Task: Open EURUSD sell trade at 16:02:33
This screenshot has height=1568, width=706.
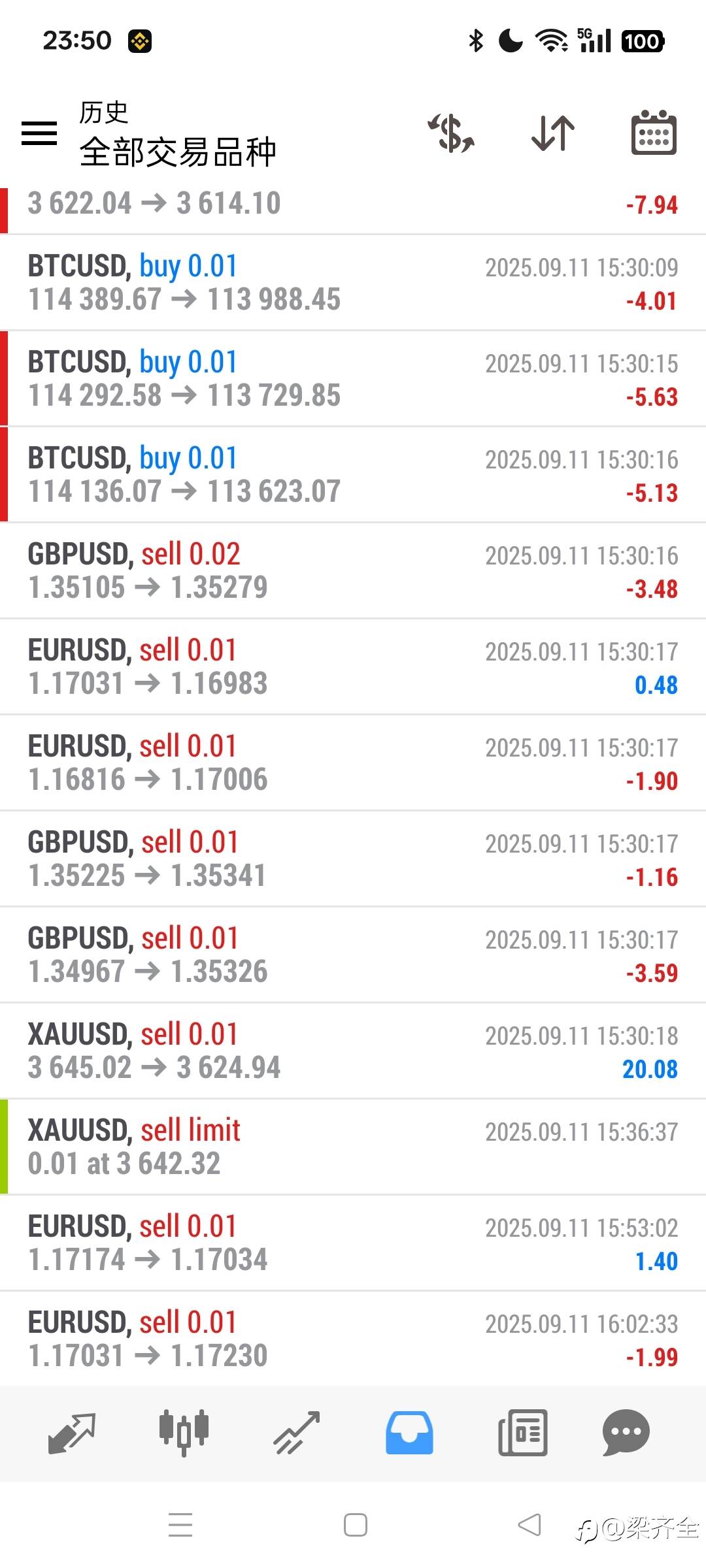Action: click(353, 1339)
